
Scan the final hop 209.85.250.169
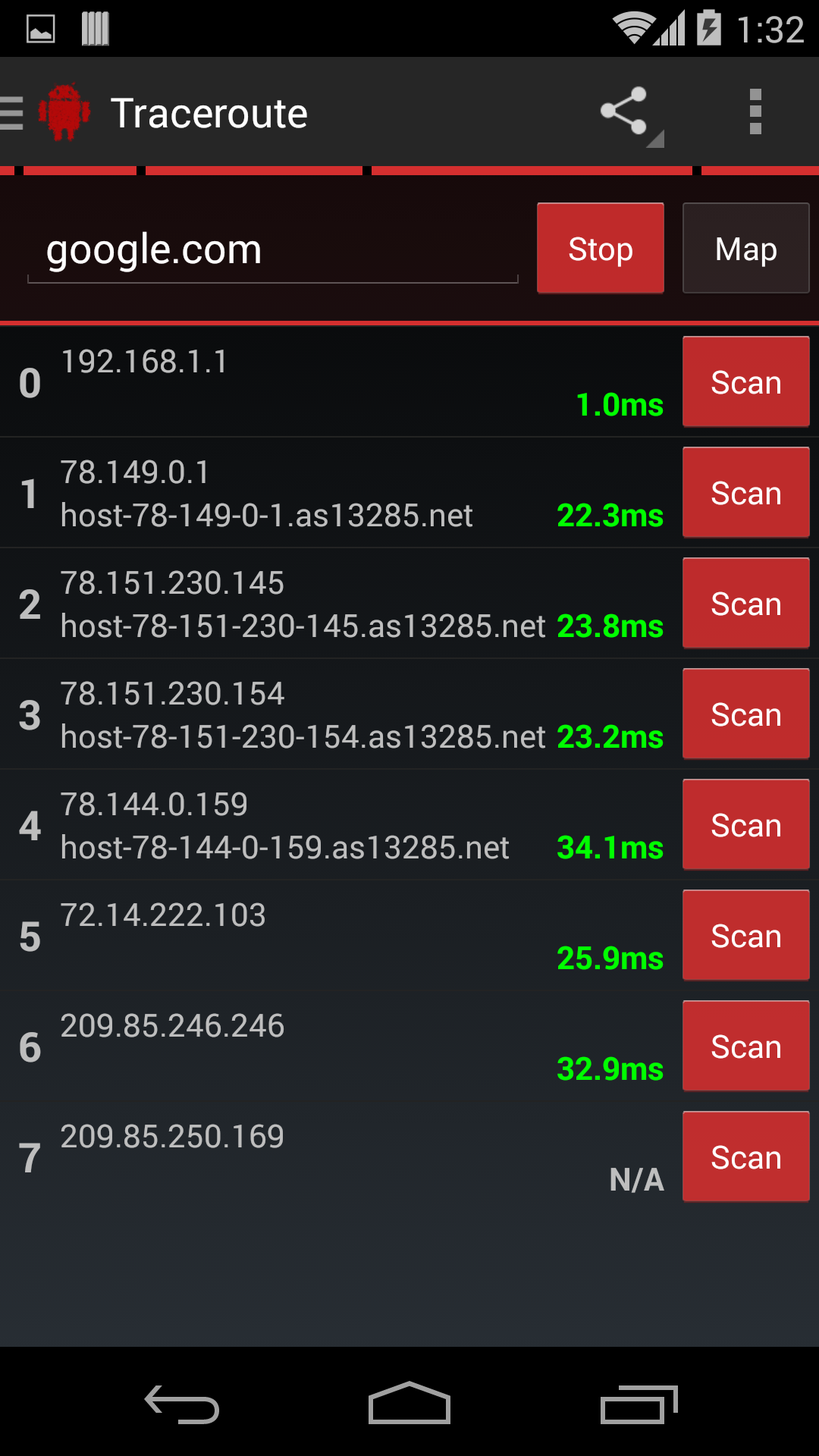[x=745, y=1156]
